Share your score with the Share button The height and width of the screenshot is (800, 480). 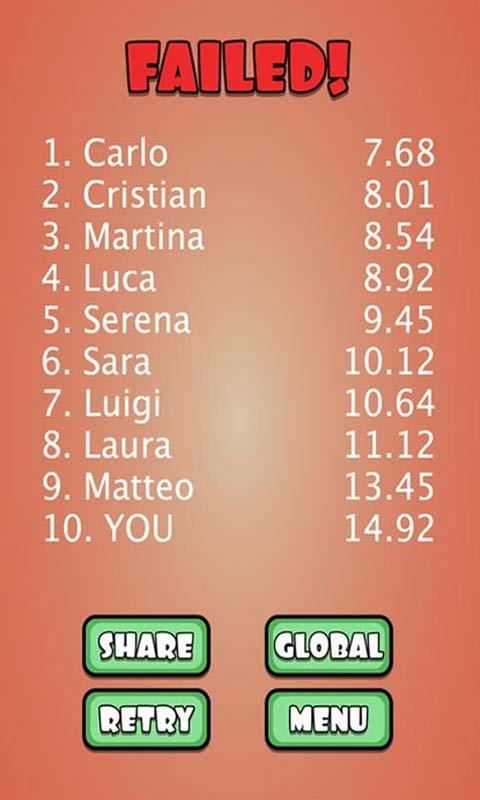(146, 645)
